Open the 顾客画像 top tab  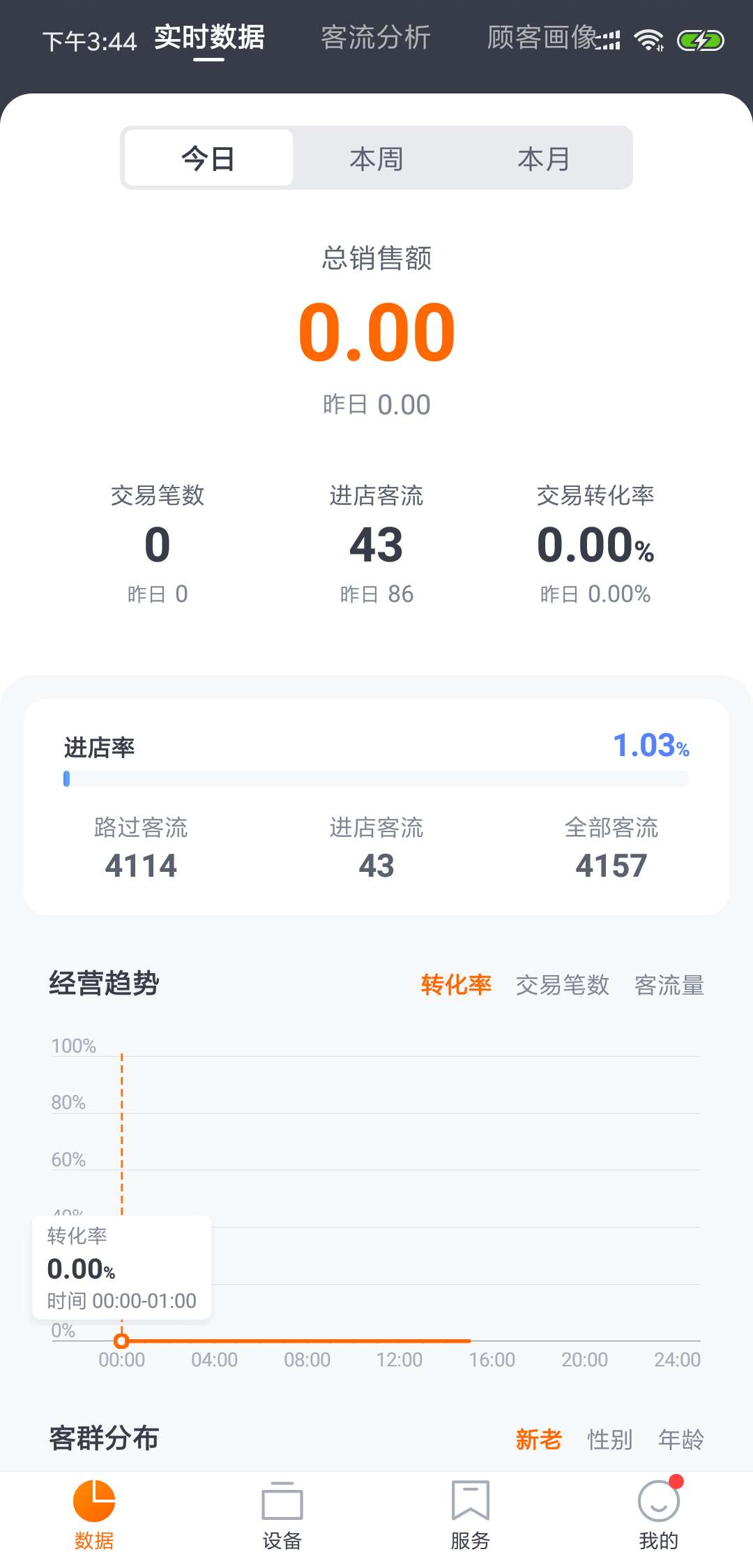[542, 38]
